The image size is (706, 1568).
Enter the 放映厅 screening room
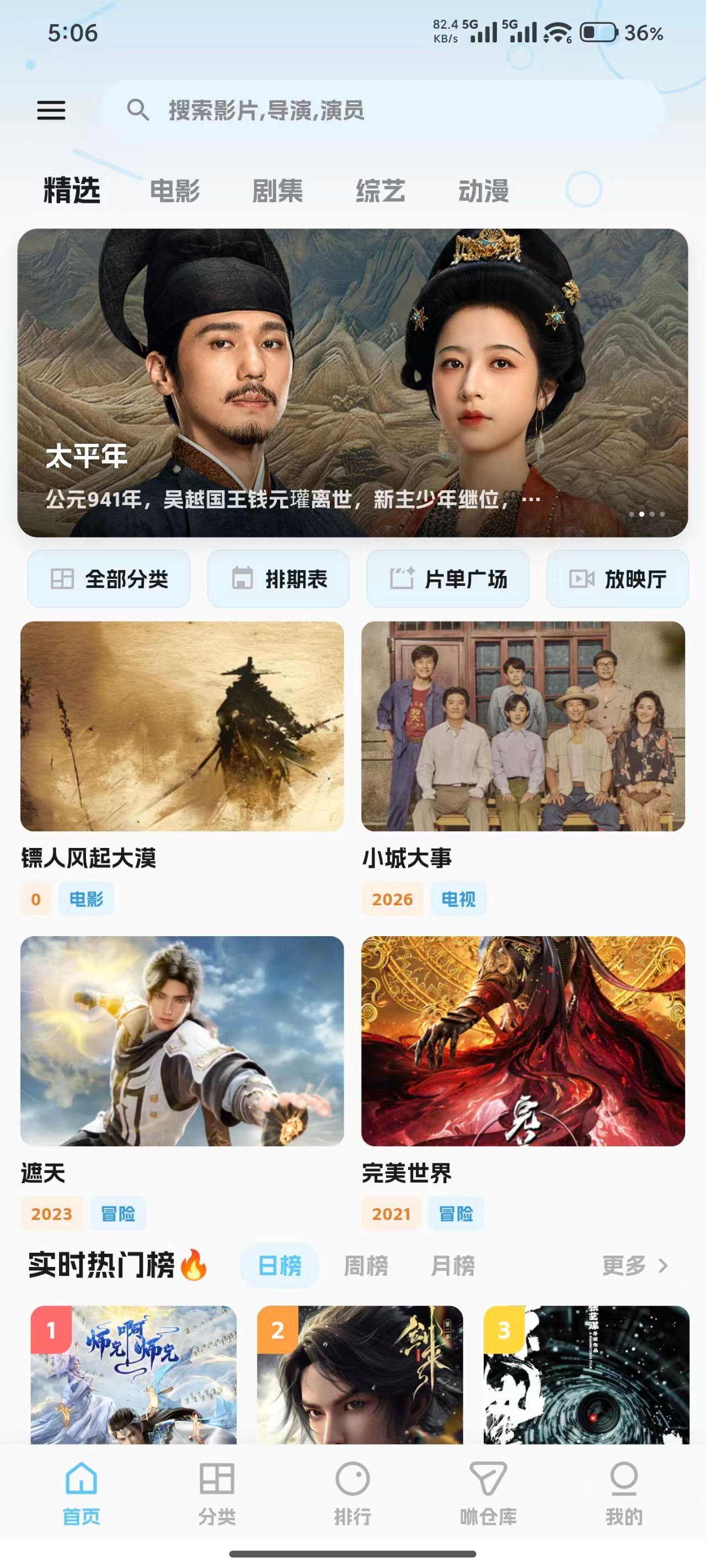click(x=617, y=579)
